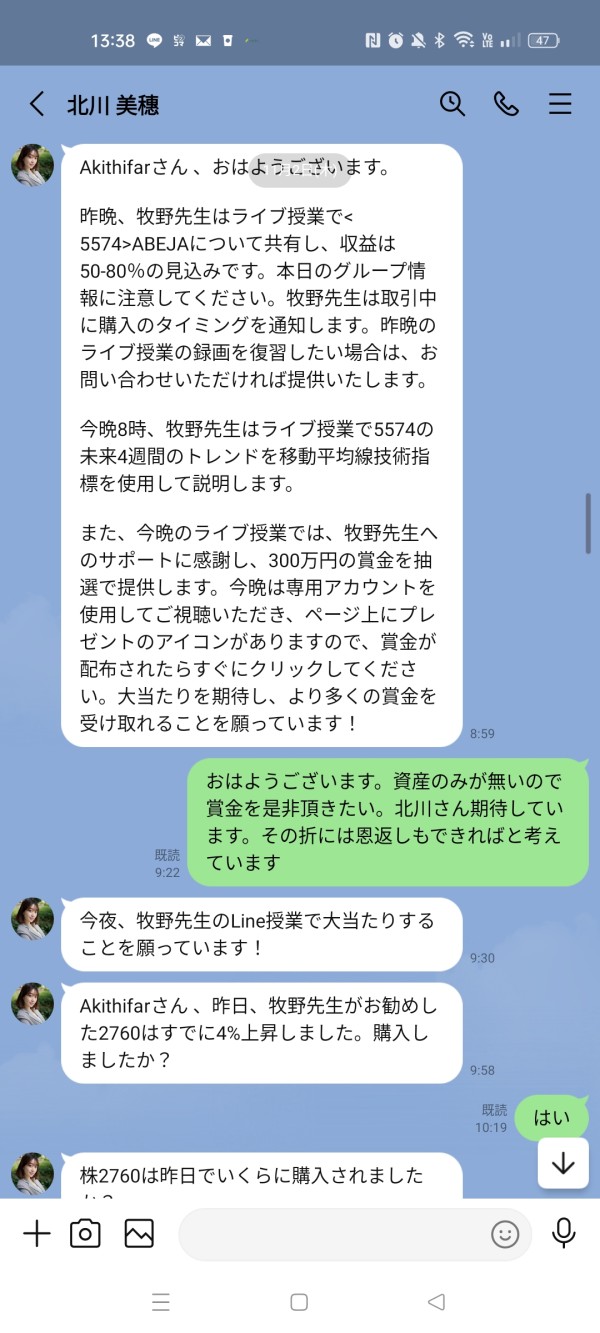
Task: Search within this chat
Action: (x=453, y=104)
